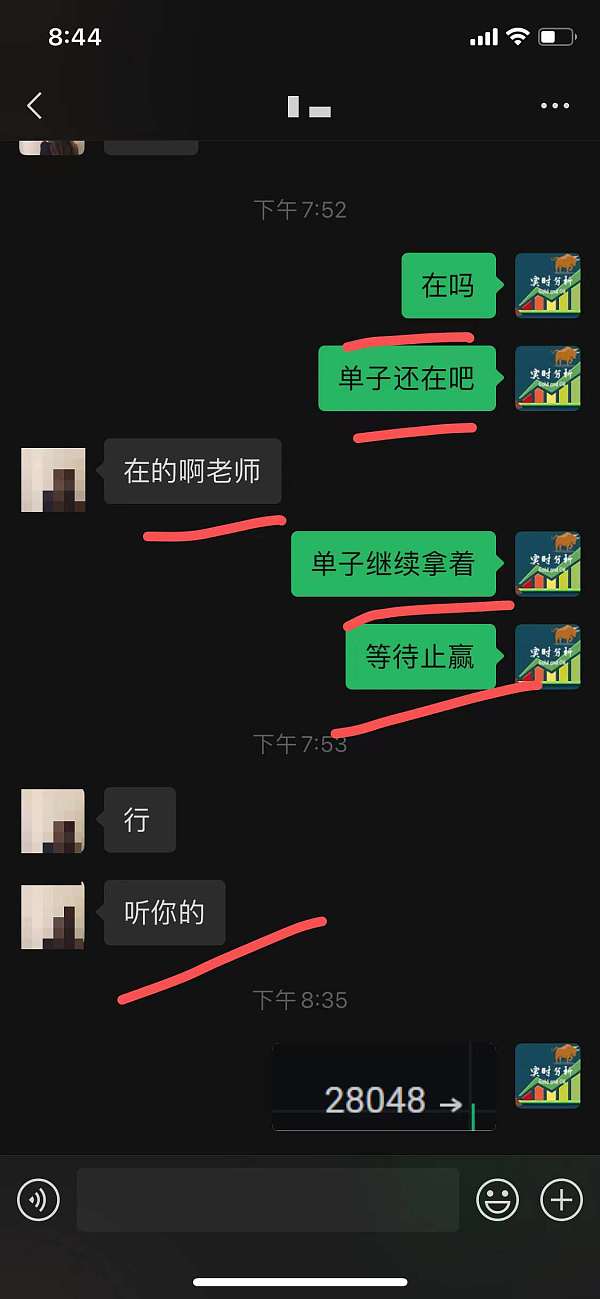Open the 28048 image message
The height and width of the screenshot is (1299, 600).
pos(384,1087)
